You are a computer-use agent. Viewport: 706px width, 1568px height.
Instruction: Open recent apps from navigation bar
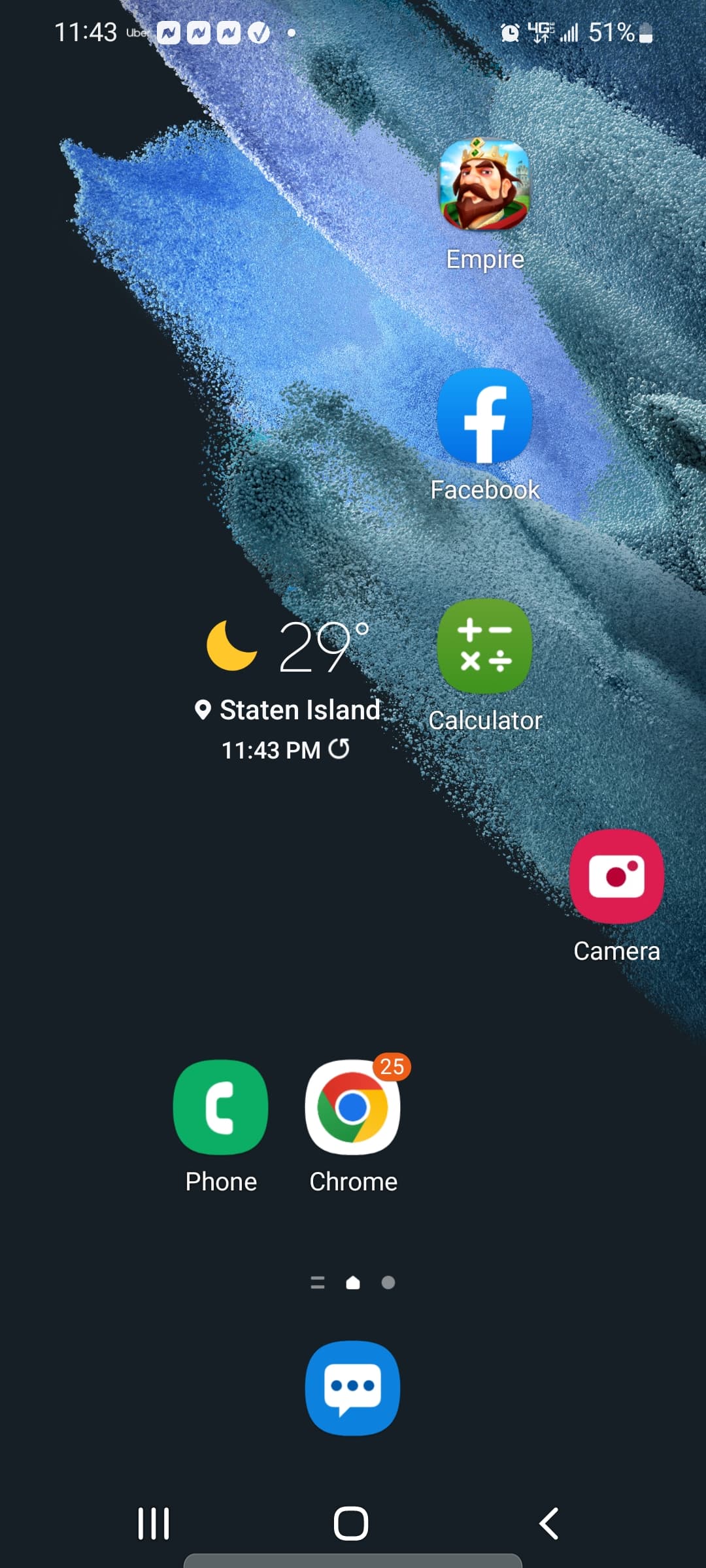pyautogui.click(x=154, y=1524)
